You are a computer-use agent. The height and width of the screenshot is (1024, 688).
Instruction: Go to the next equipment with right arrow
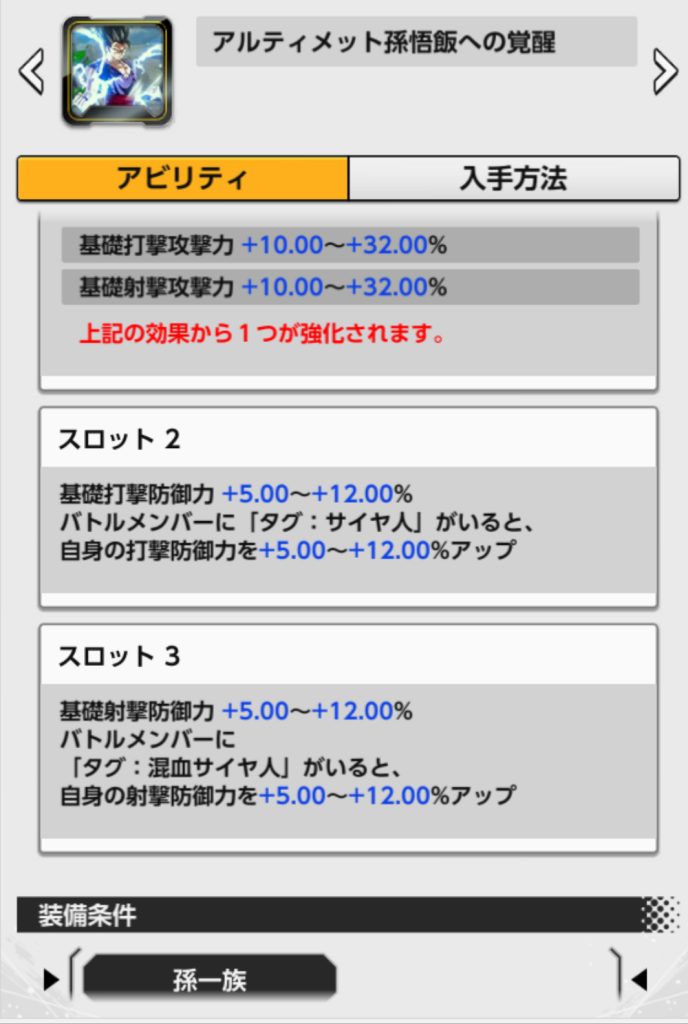(665, 72)
